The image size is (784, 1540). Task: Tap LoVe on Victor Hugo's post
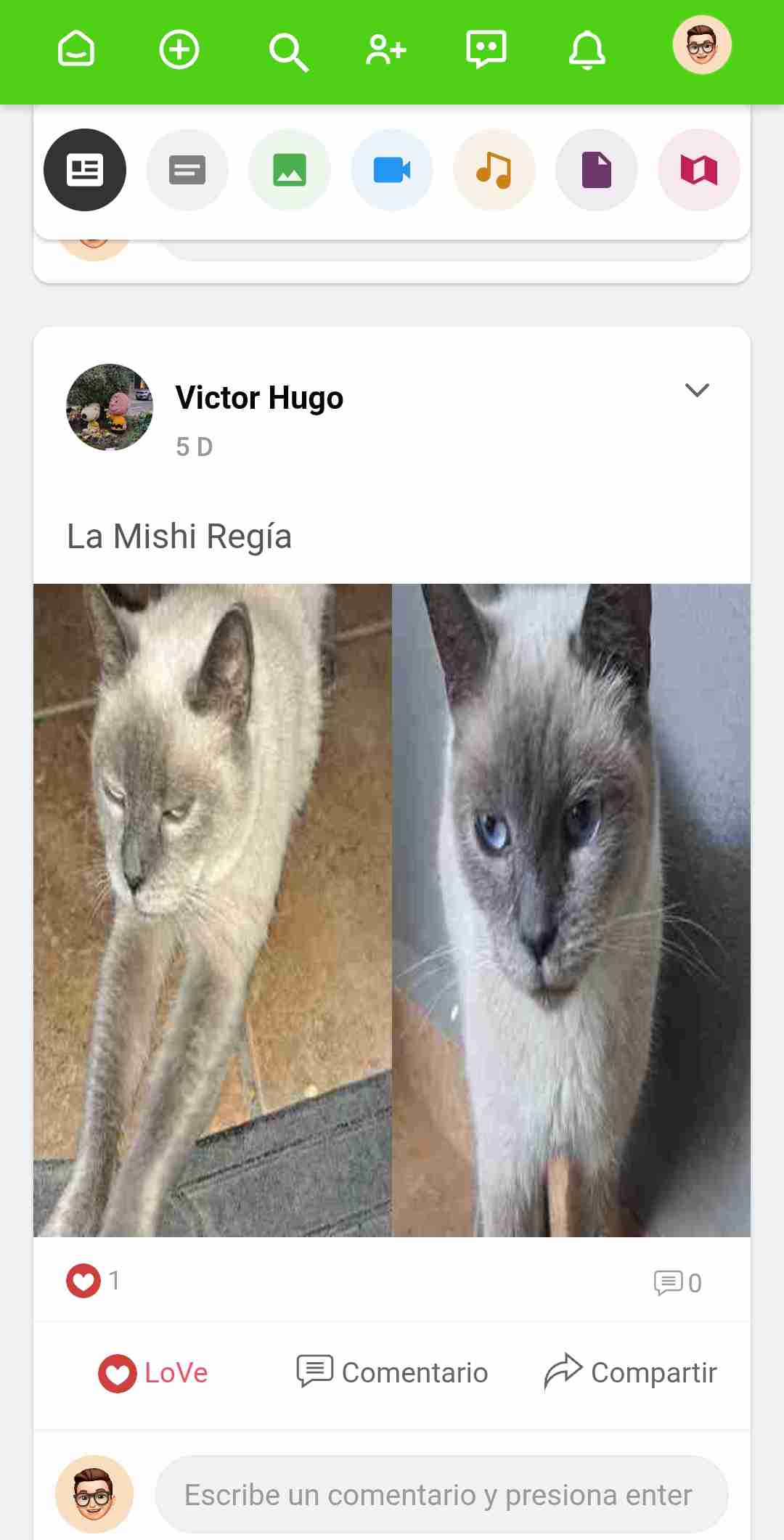(154, 1373)
